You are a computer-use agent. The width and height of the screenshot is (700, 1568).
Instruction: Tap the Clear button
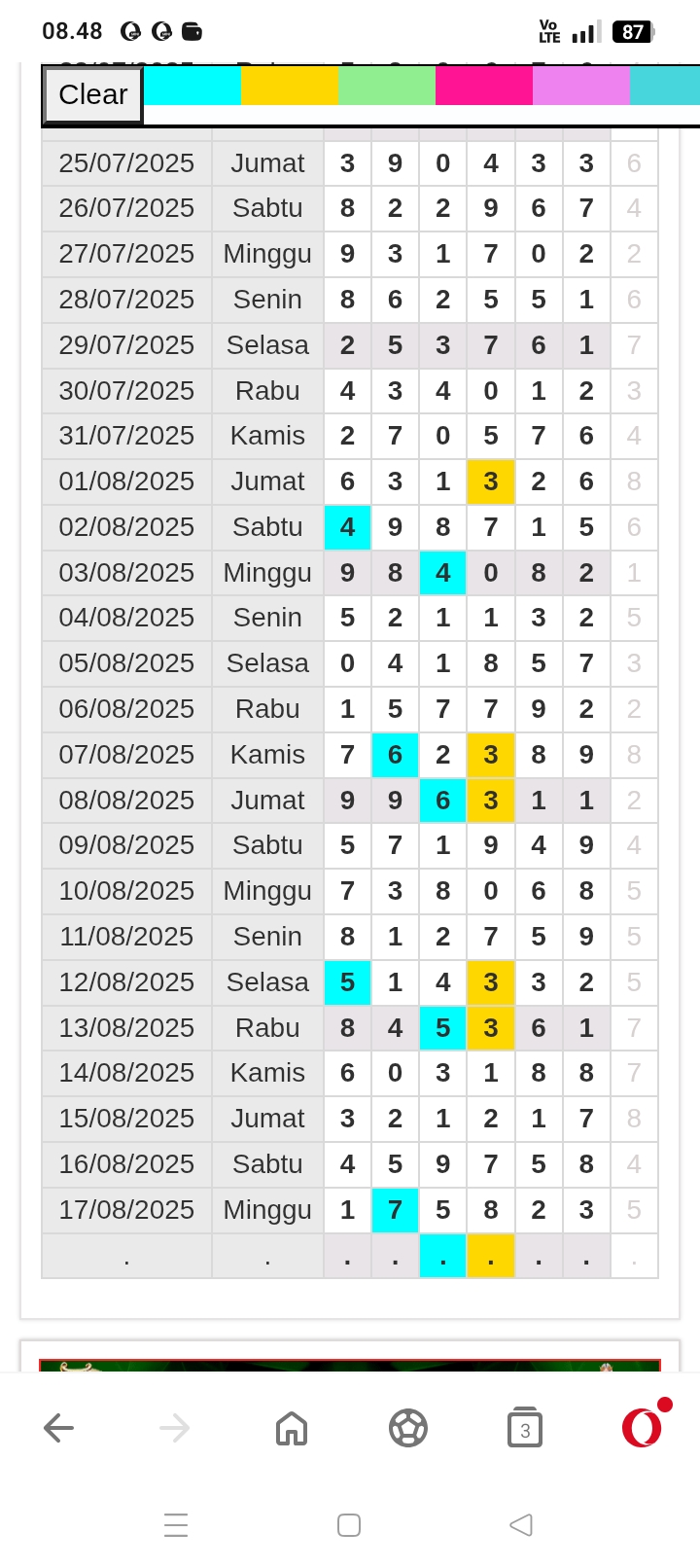point(93,94)
